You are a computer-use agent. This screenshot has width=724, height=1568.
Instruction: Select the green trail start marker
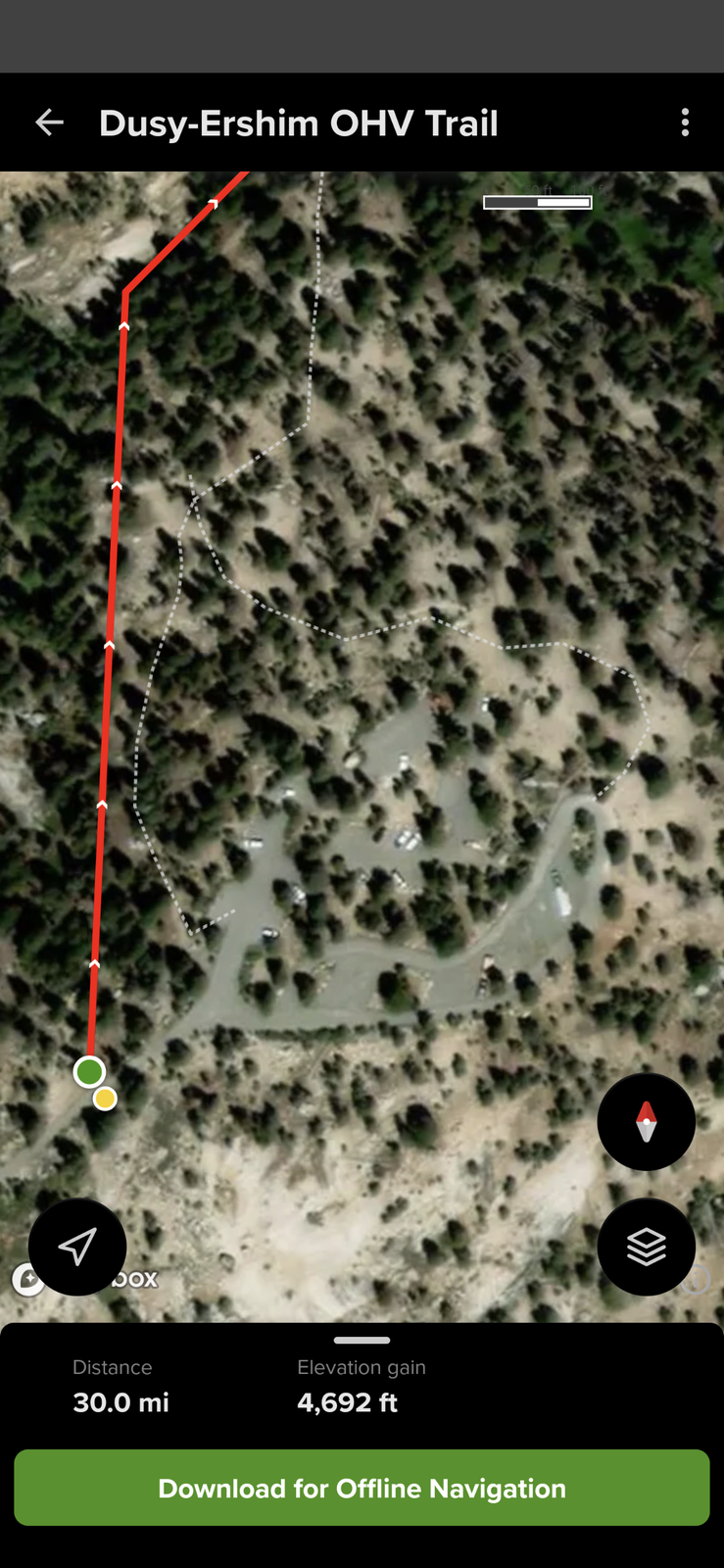click(x=89, y=1071)
